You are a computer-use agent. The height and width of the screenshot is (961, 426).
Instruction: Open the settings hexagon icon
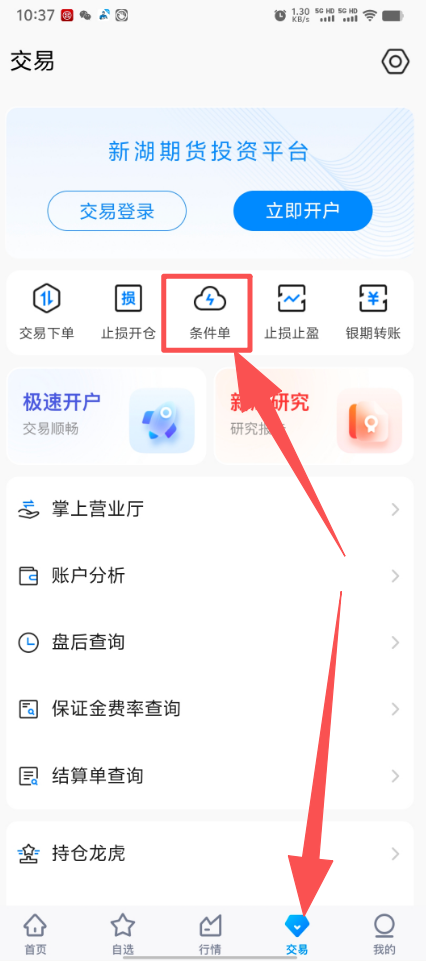[x=395, y=61]
